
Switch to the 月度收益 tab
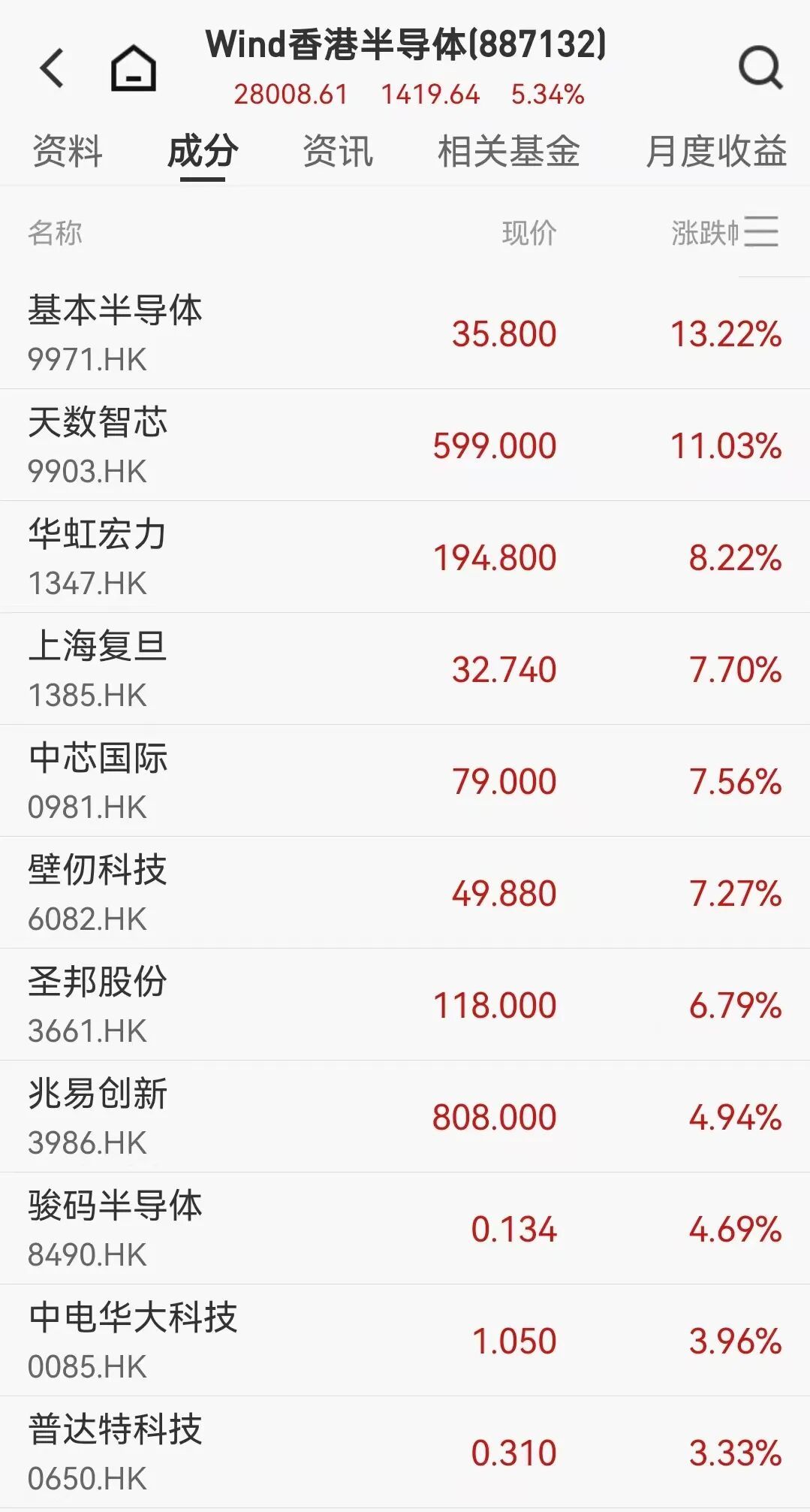[x=716, y=151]
